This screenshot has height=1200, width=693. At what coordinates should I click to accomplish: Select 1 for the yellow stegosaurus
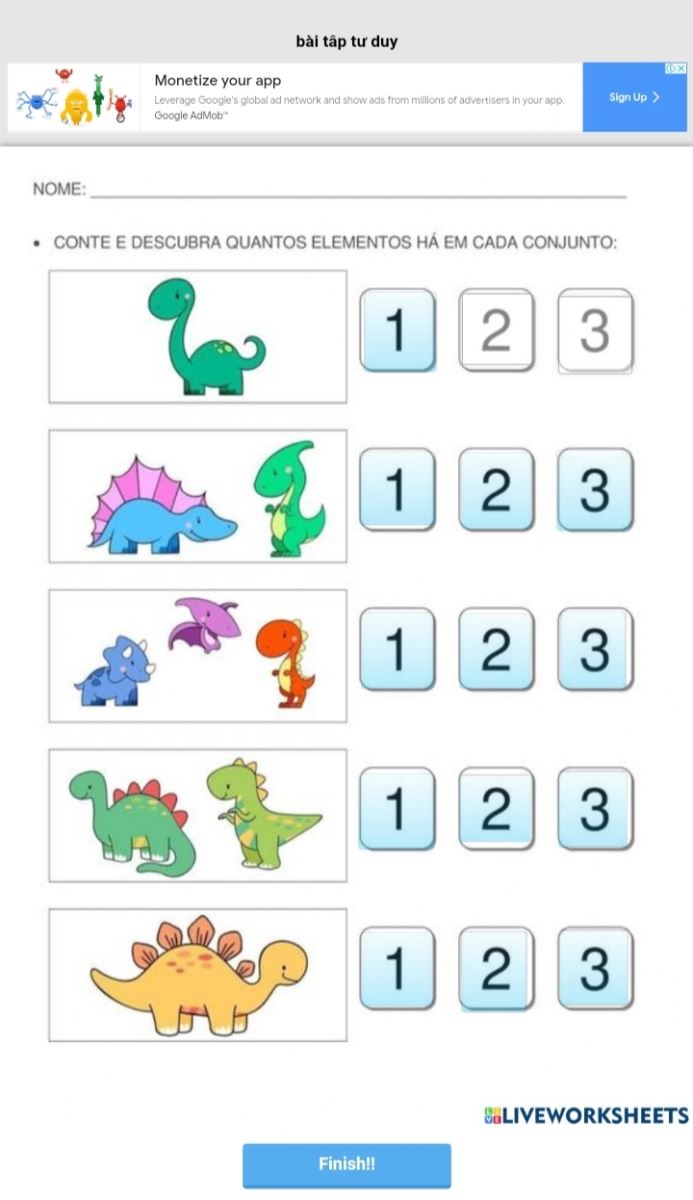click(397, 967)
